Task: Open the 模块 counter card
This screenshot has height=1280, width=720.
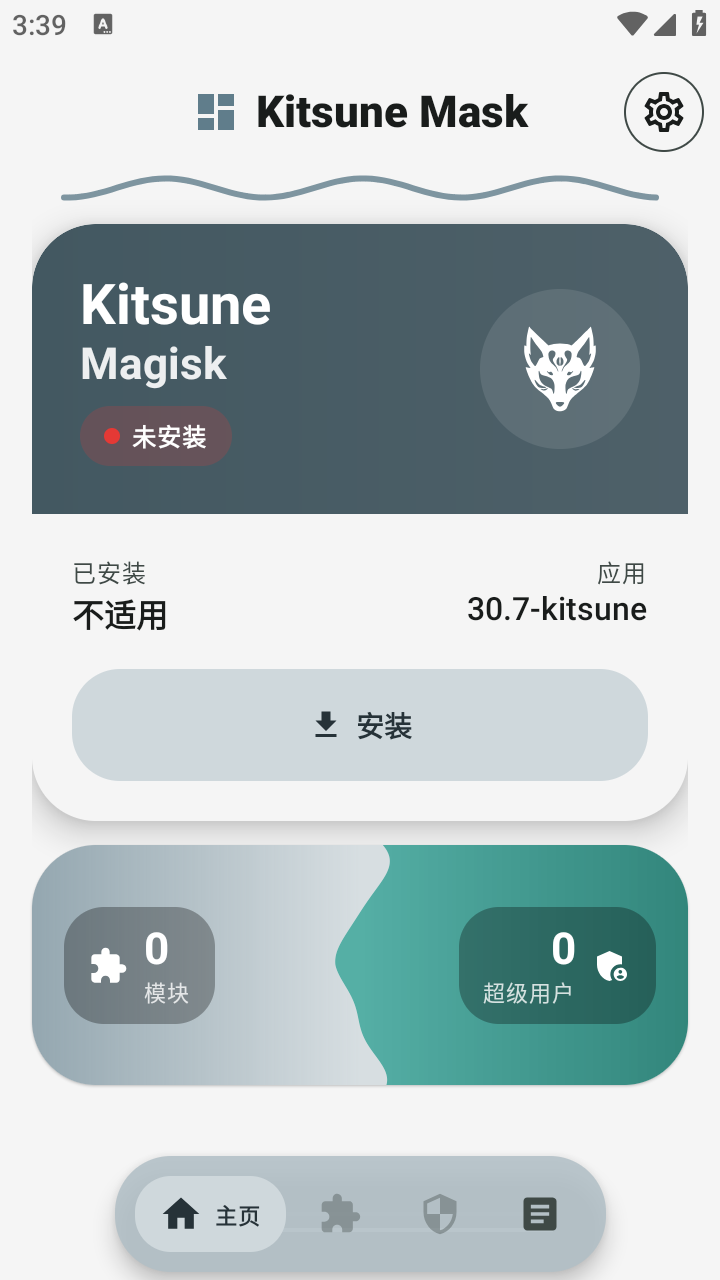Action: click(139, 965)
